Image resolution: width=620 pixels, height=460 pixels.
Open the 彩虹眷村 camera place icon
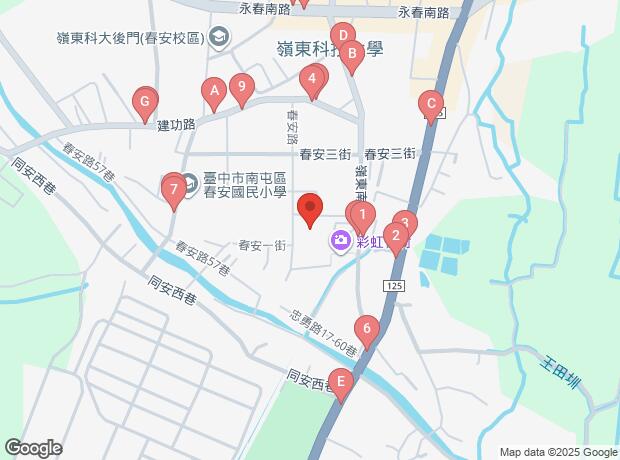(x=341, y=240)
